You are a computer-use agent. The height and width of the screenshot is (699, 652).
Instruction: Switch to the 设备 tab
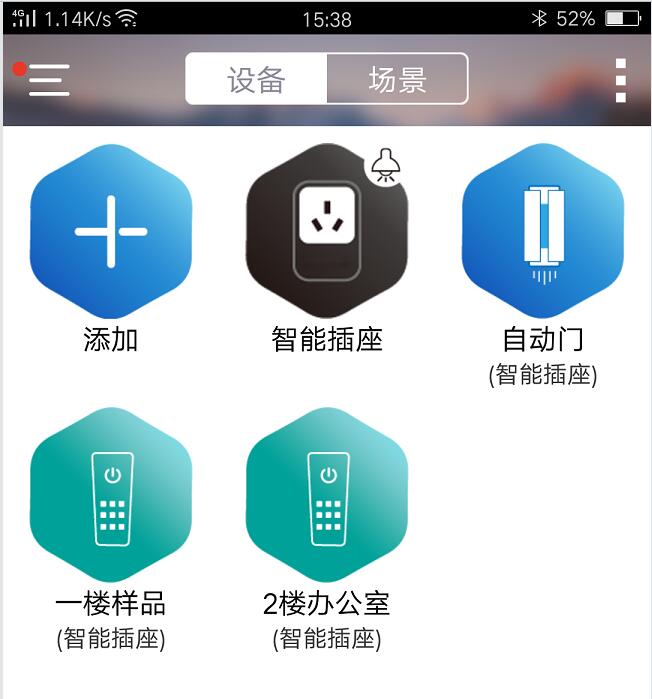(256, 79)
